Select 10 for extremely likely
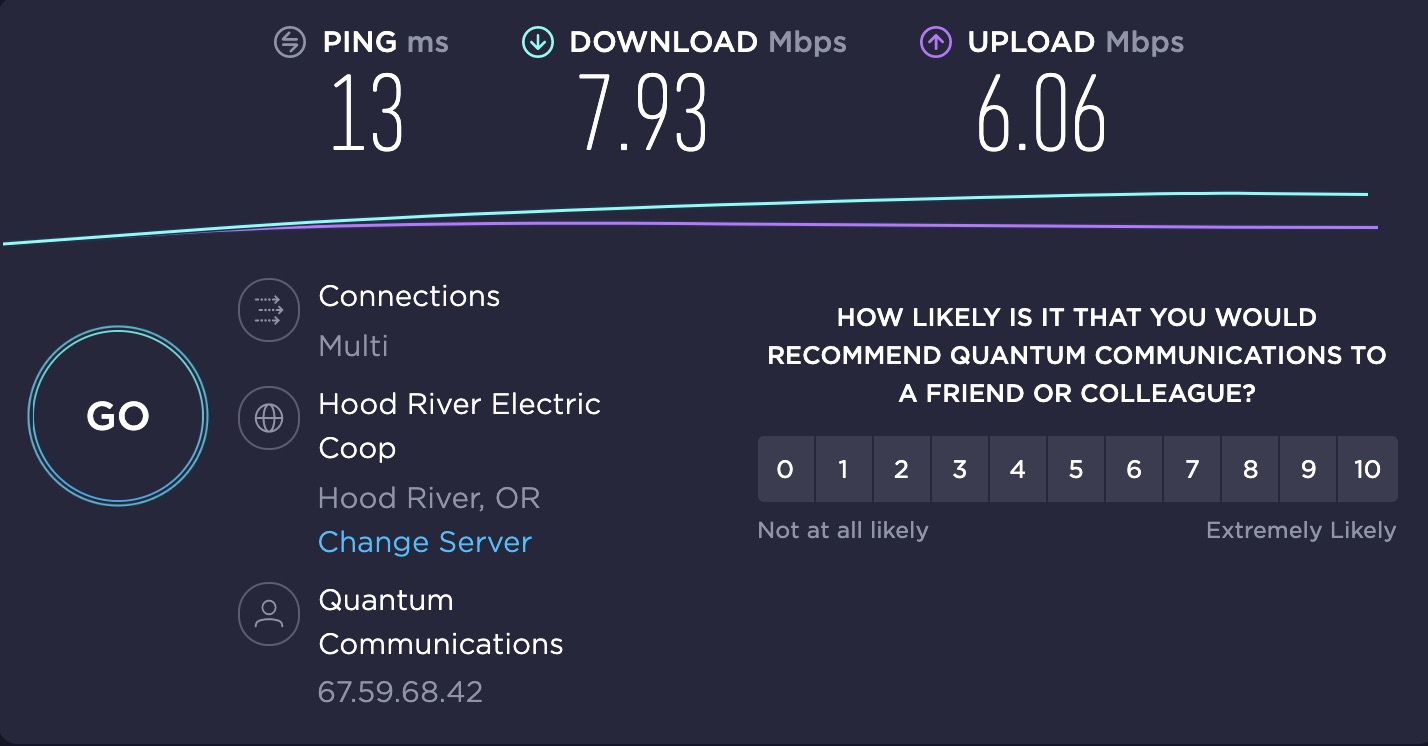The image size is (1428, 746). click(1367, 469)
